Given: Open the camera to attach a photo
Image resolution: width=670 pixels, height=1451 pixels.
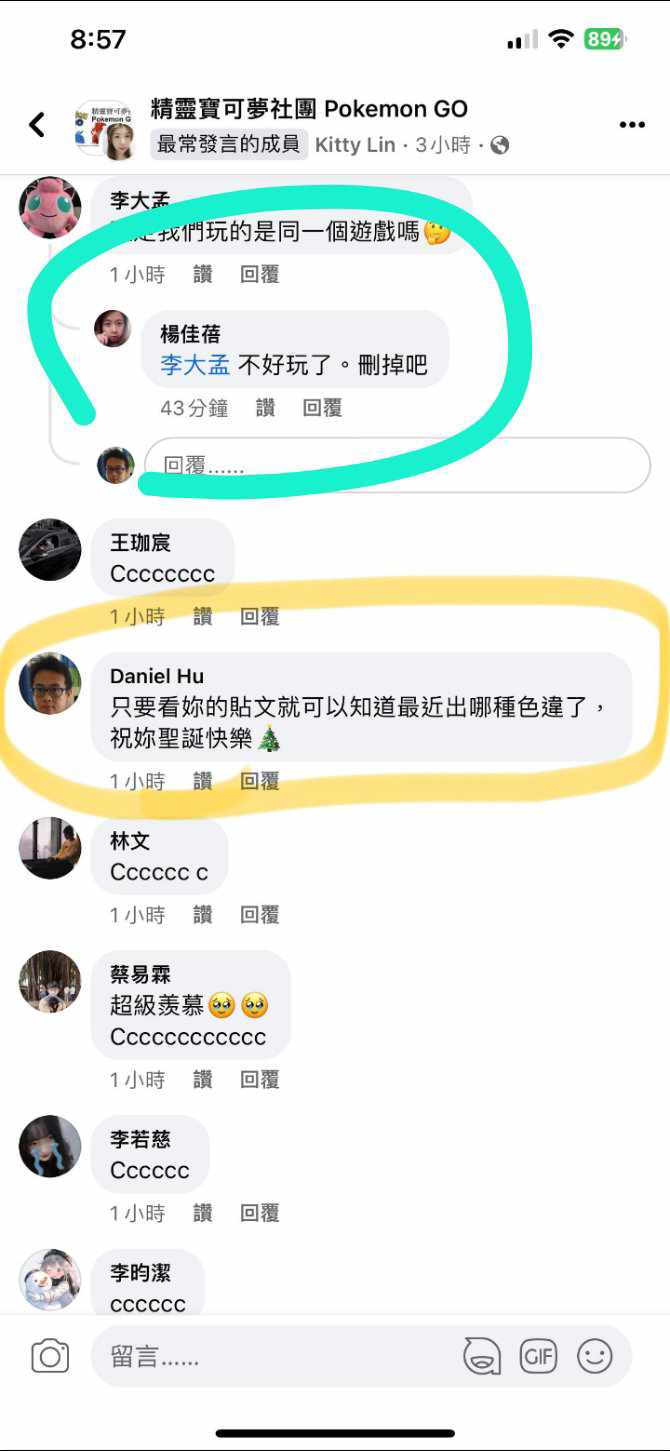Looking at the screenshot, I should point(50,1356).
